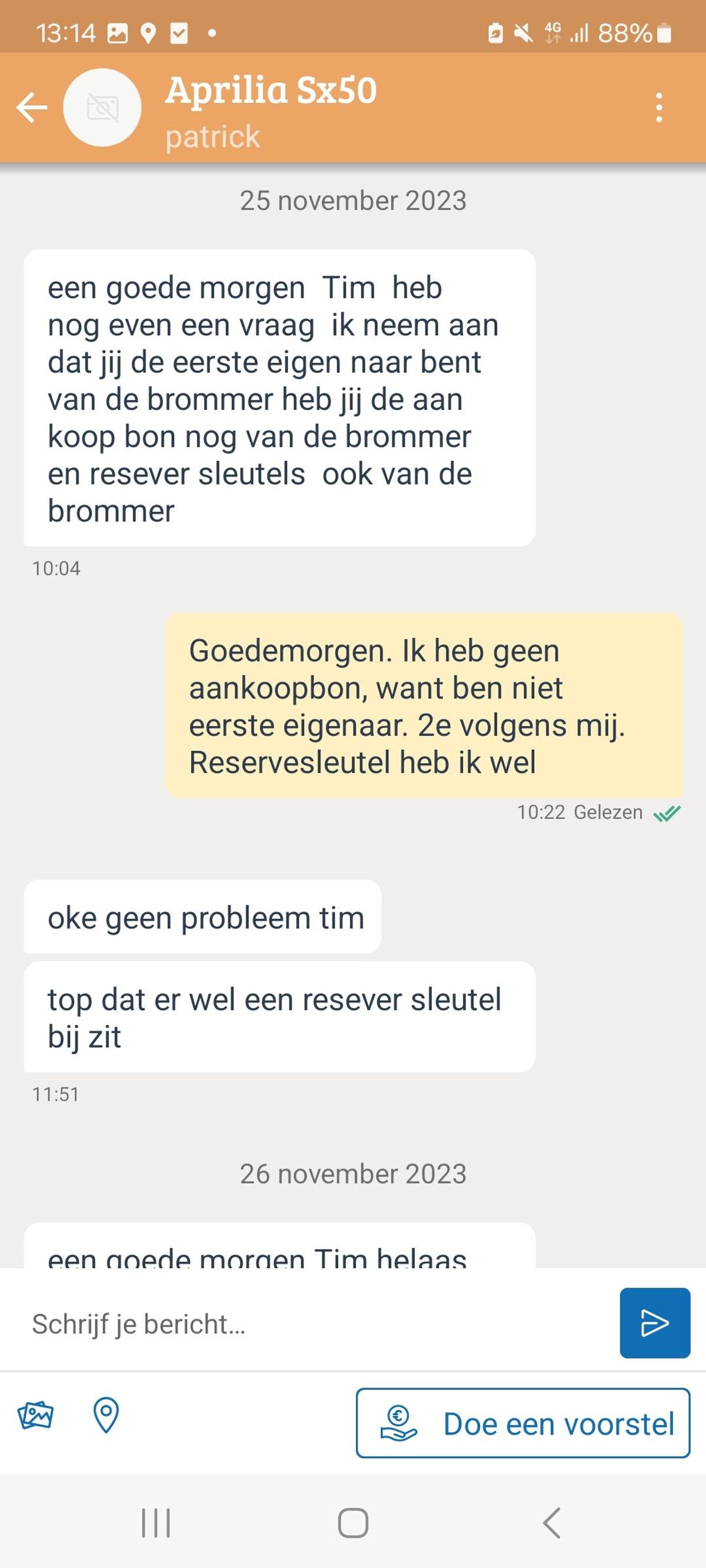Share a location with the pin icon
Viewport: 706px width, 1568px height.
click(106, 1415)
